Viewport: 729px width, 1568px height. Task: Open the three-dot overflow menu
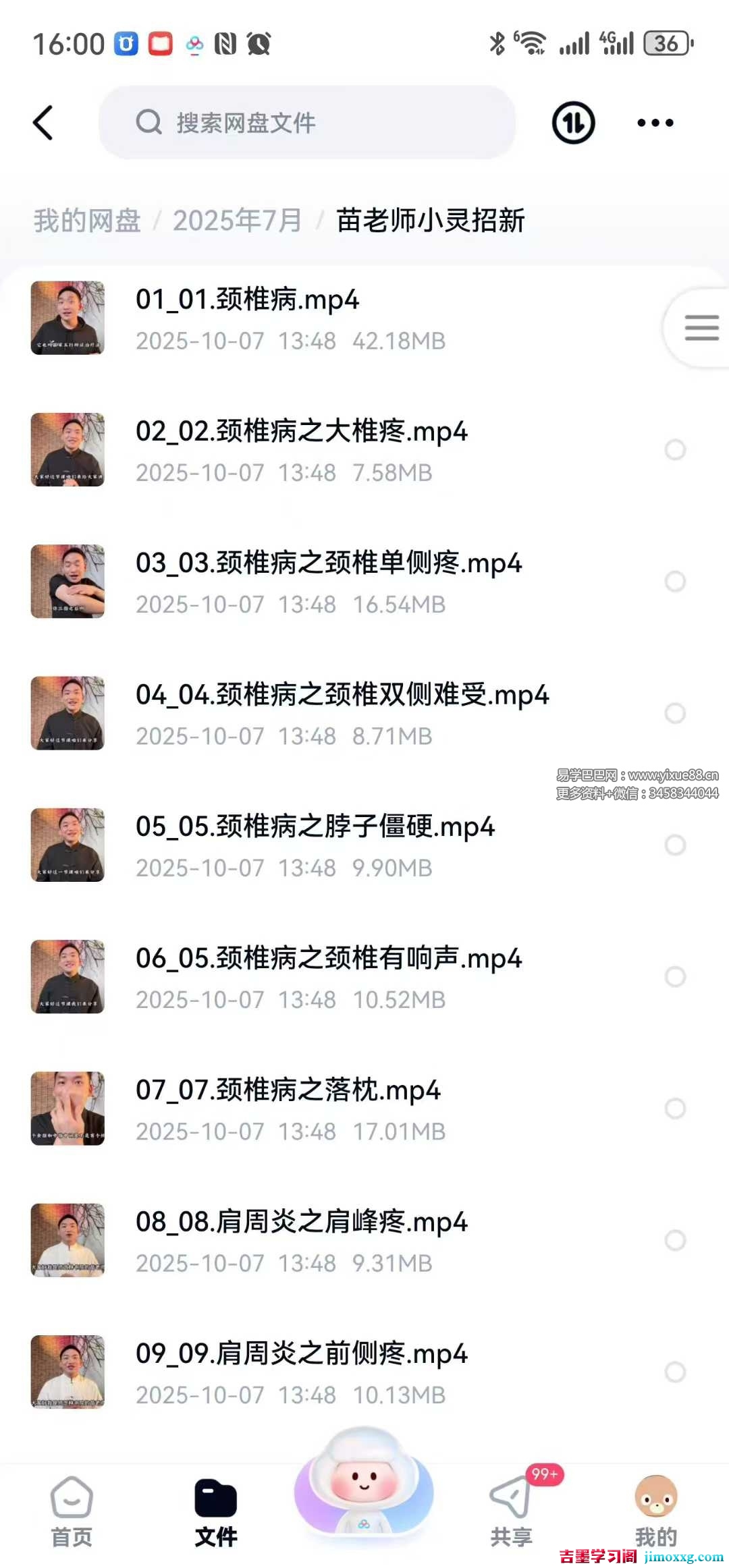click(655, 123)
